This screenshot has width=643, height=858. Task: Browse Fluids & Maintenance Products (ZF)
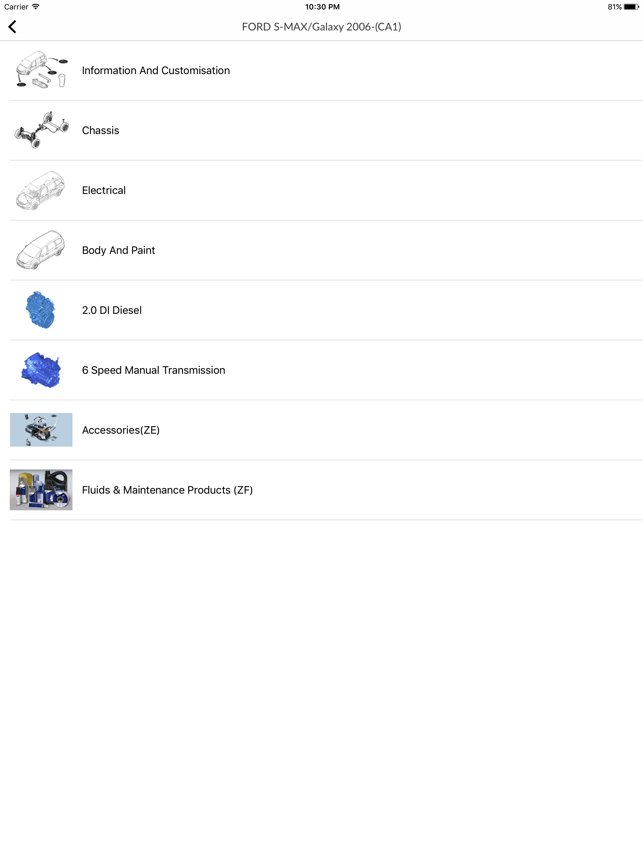(x=167, y=491)
